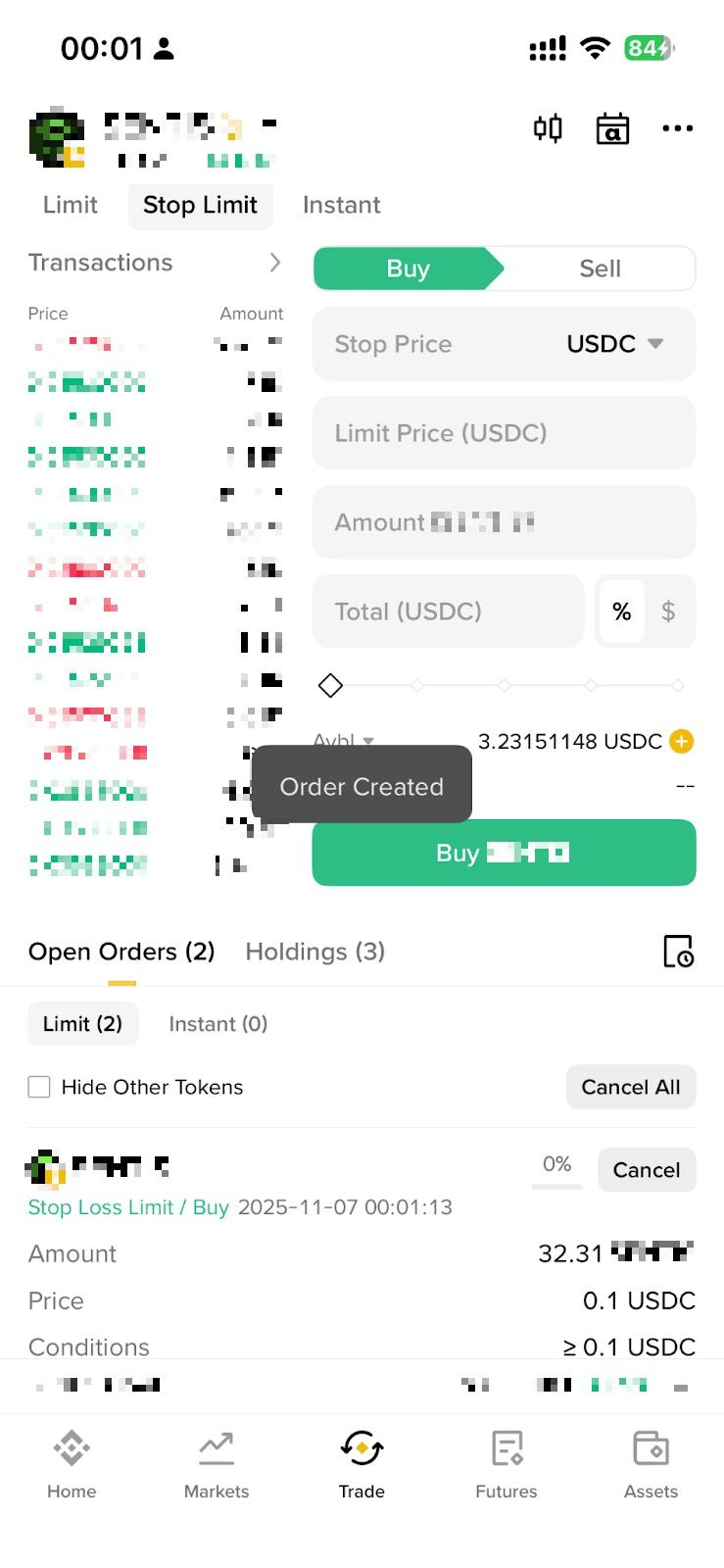Cancel the Stop Loss Limit buy order
724x1568 pixels.
coord(647,1170)
